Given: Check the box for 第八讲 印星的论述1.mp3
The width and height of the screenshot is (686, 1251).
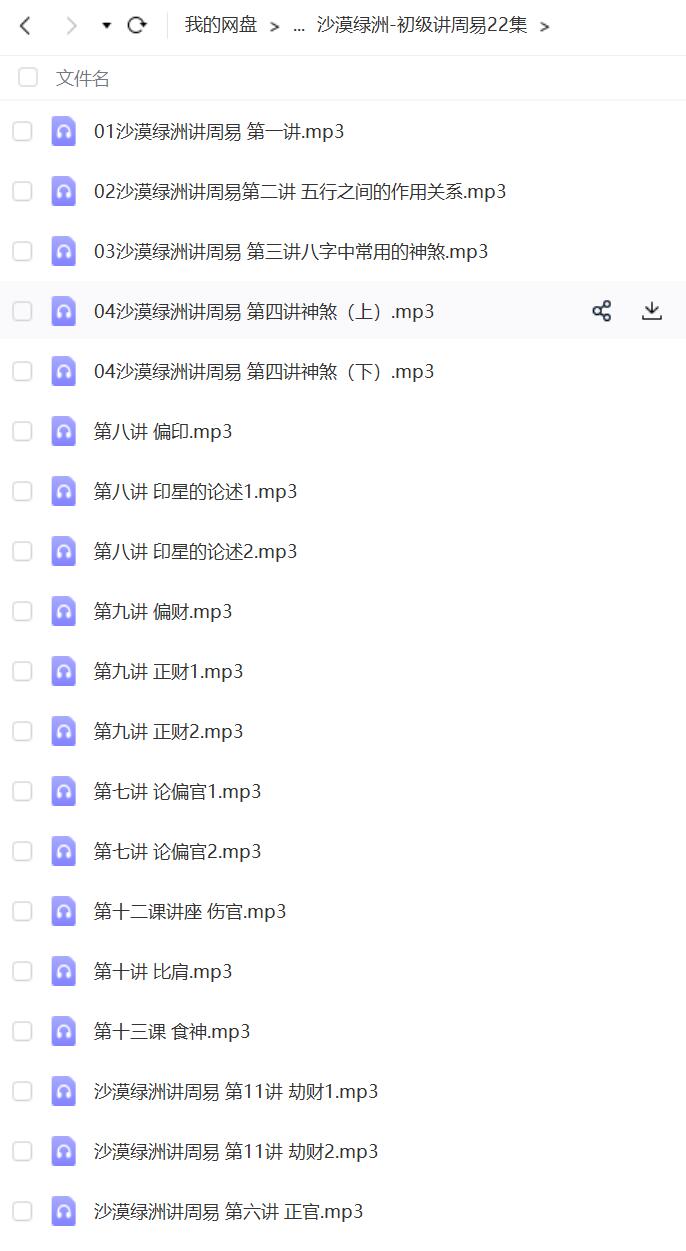Looking at the screenshot, I should 22,491.
